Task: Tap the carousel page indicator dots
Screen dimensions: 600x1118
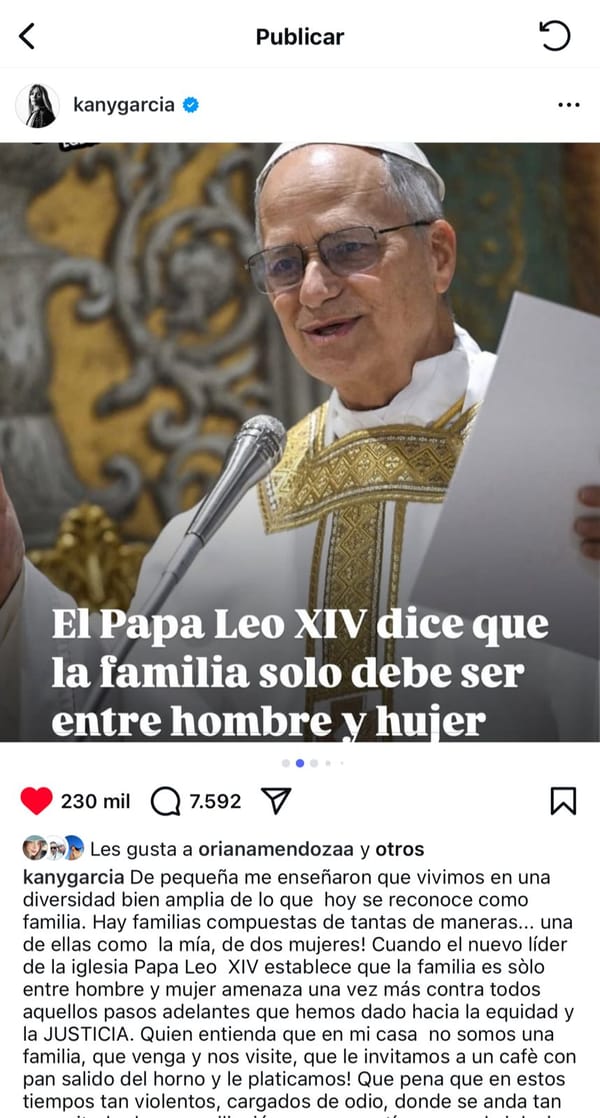Action: pyautogui.click(x=313, y=763)
